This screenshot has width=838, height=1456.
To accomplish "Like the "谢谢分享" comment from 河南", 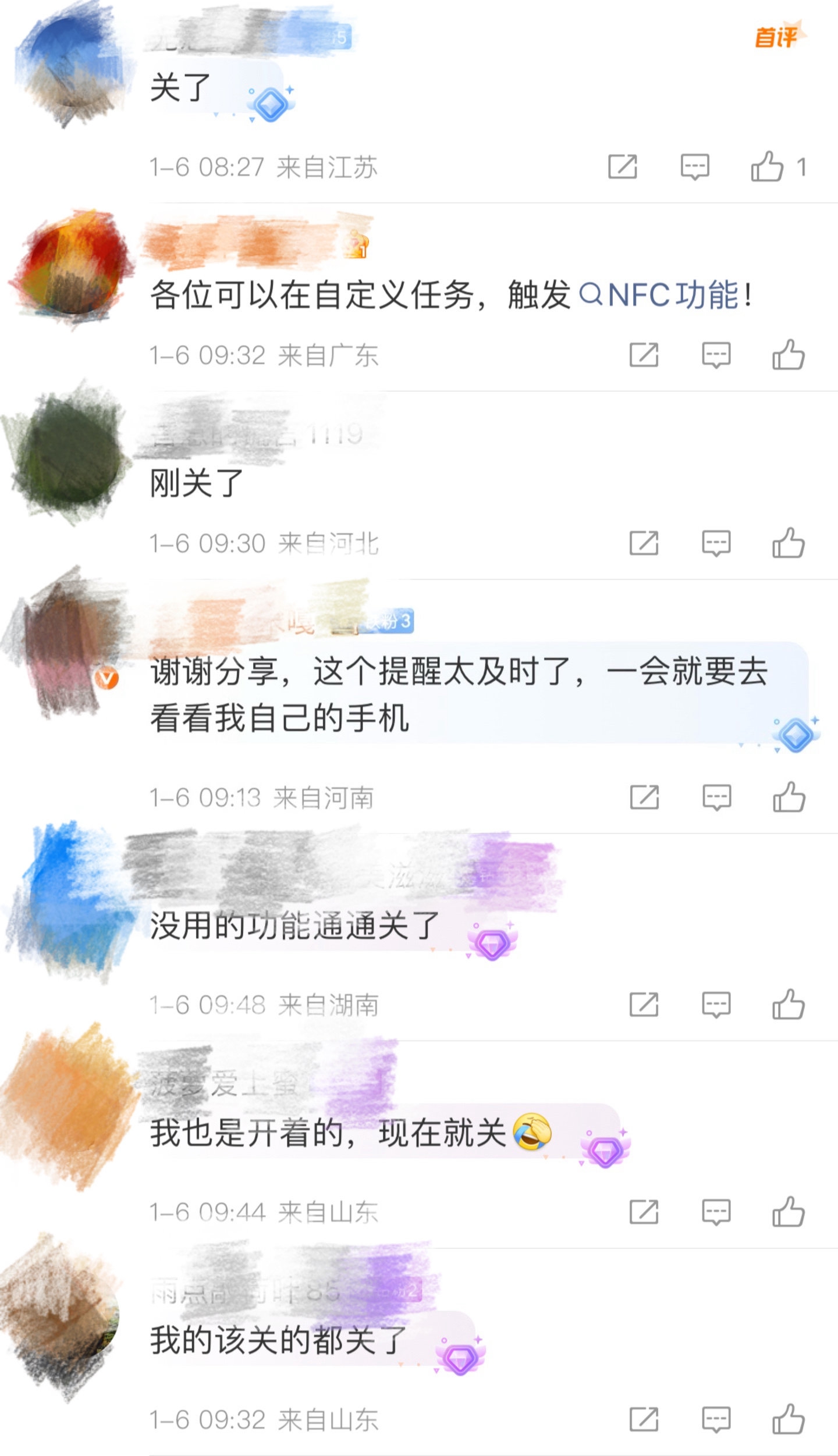I will 789,797.
